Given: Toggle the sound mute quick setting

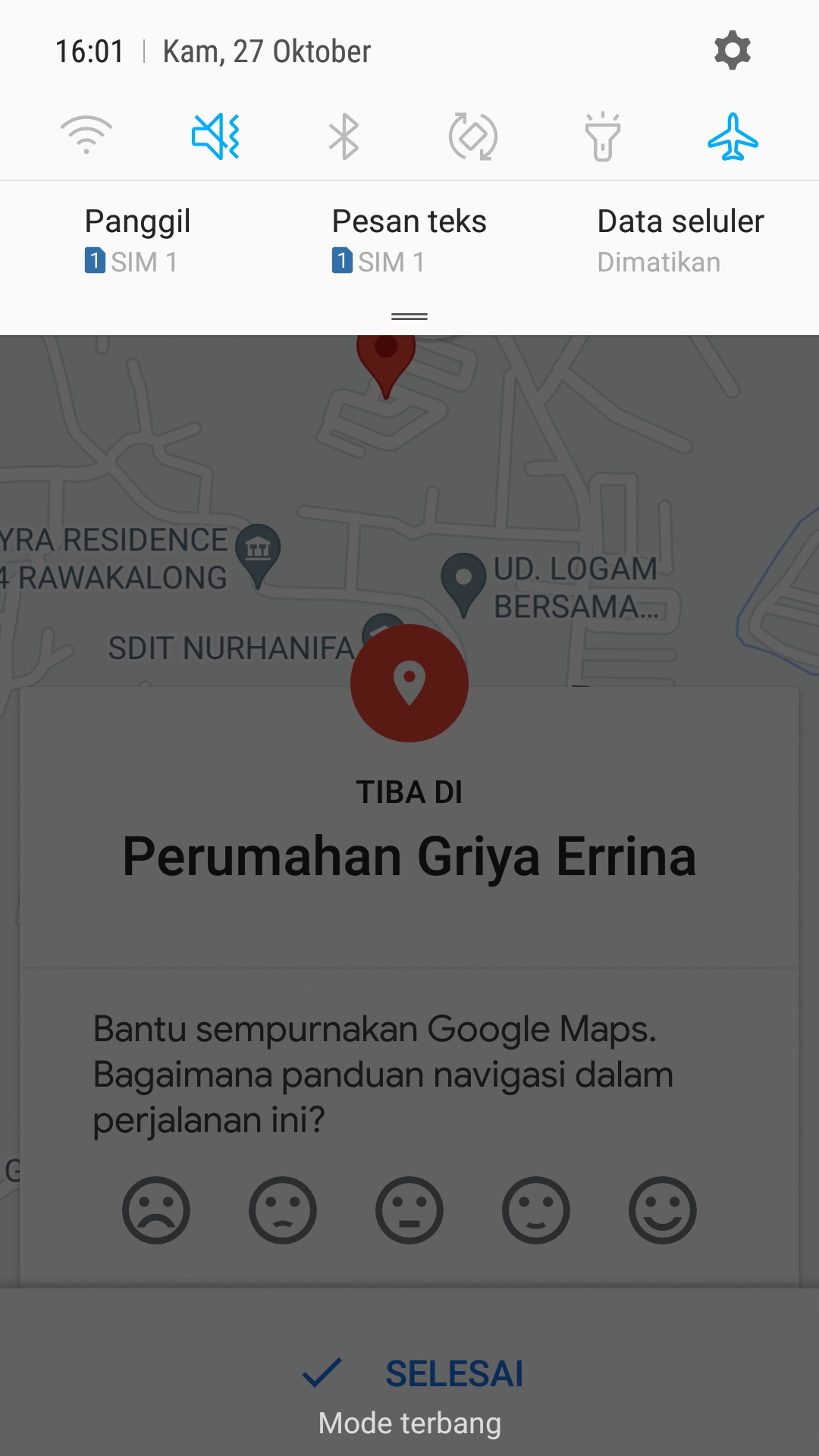Looking at the screenshot, I should [x=215, y=136].
